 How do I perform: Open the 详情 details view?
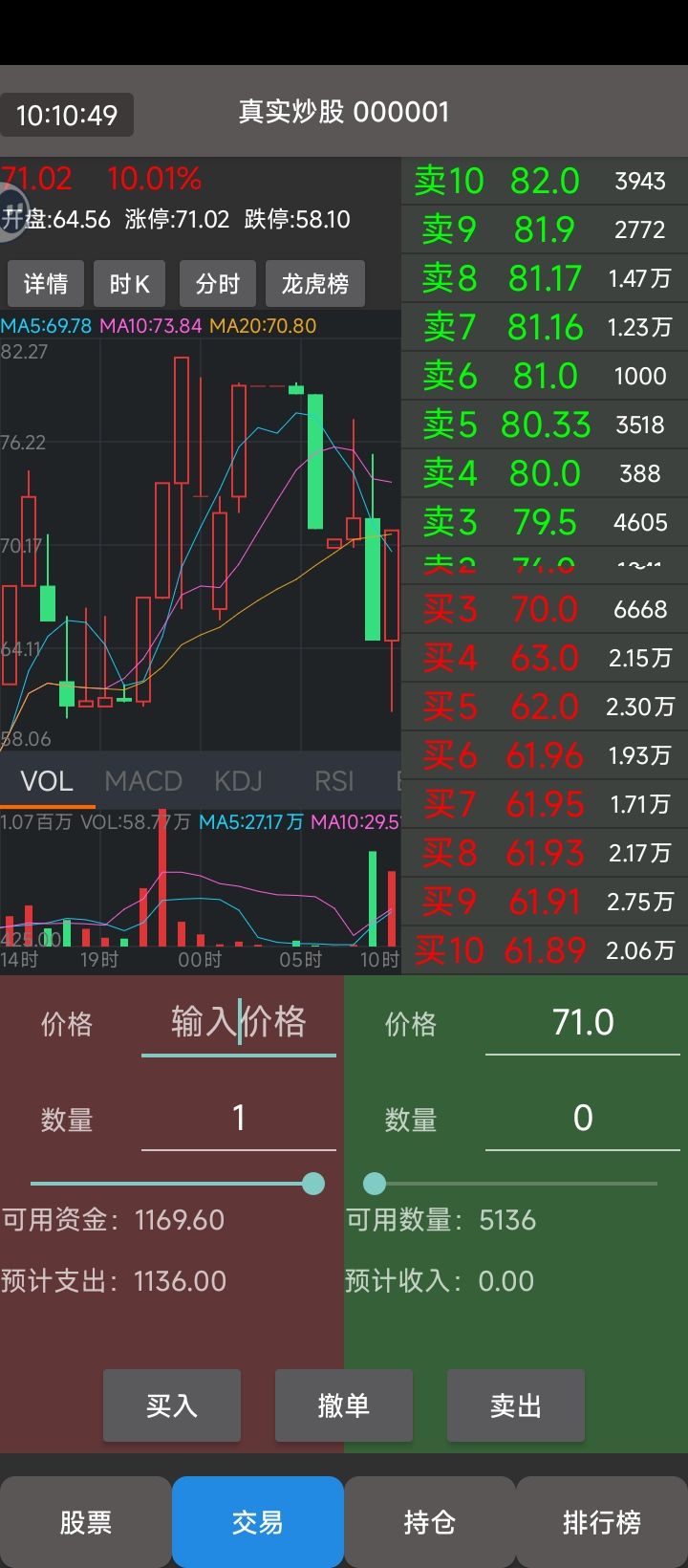click(x=46, y=284)
